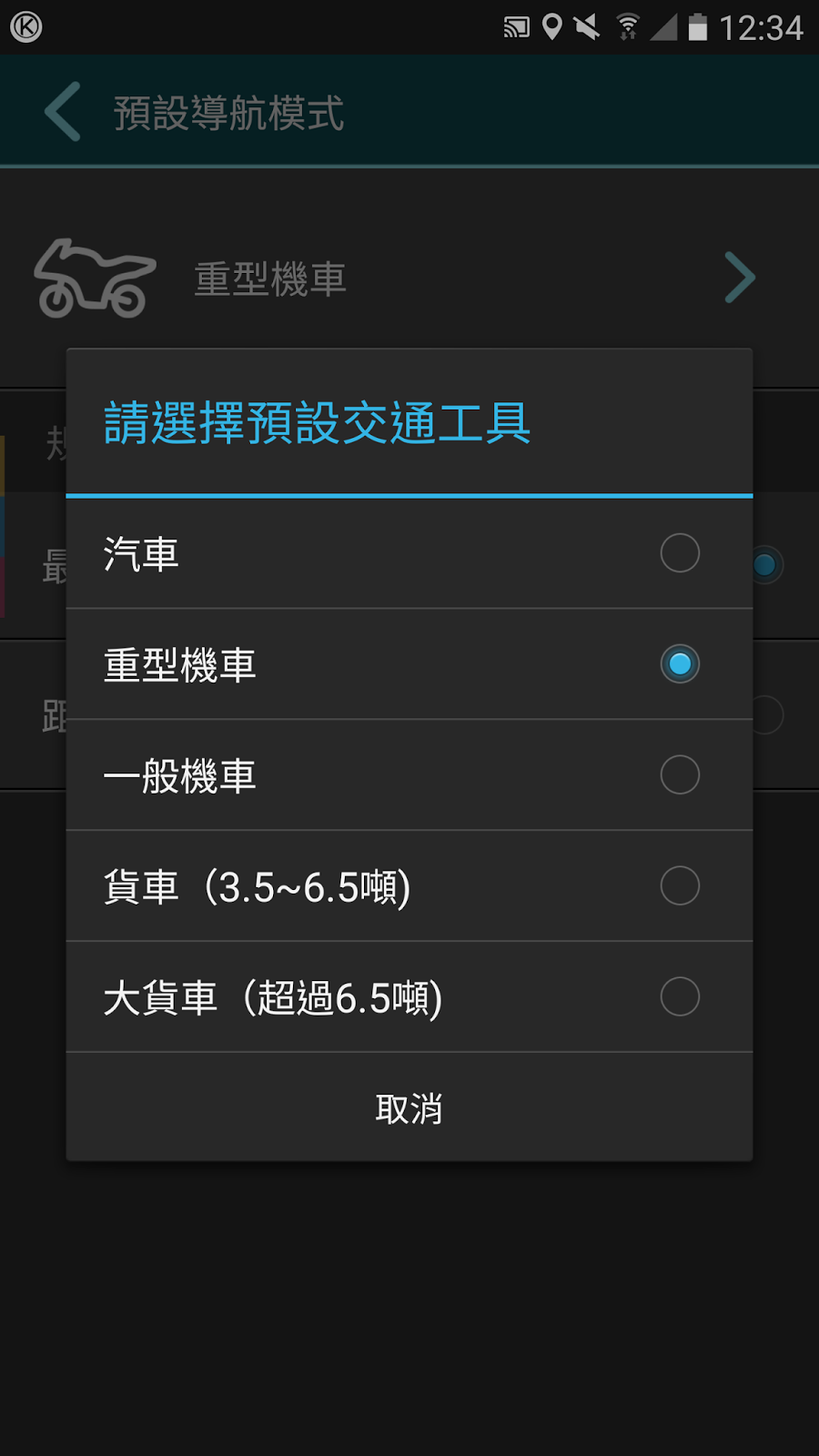Choose 大貨車 (超過6.5噸) option

(409, 997)
